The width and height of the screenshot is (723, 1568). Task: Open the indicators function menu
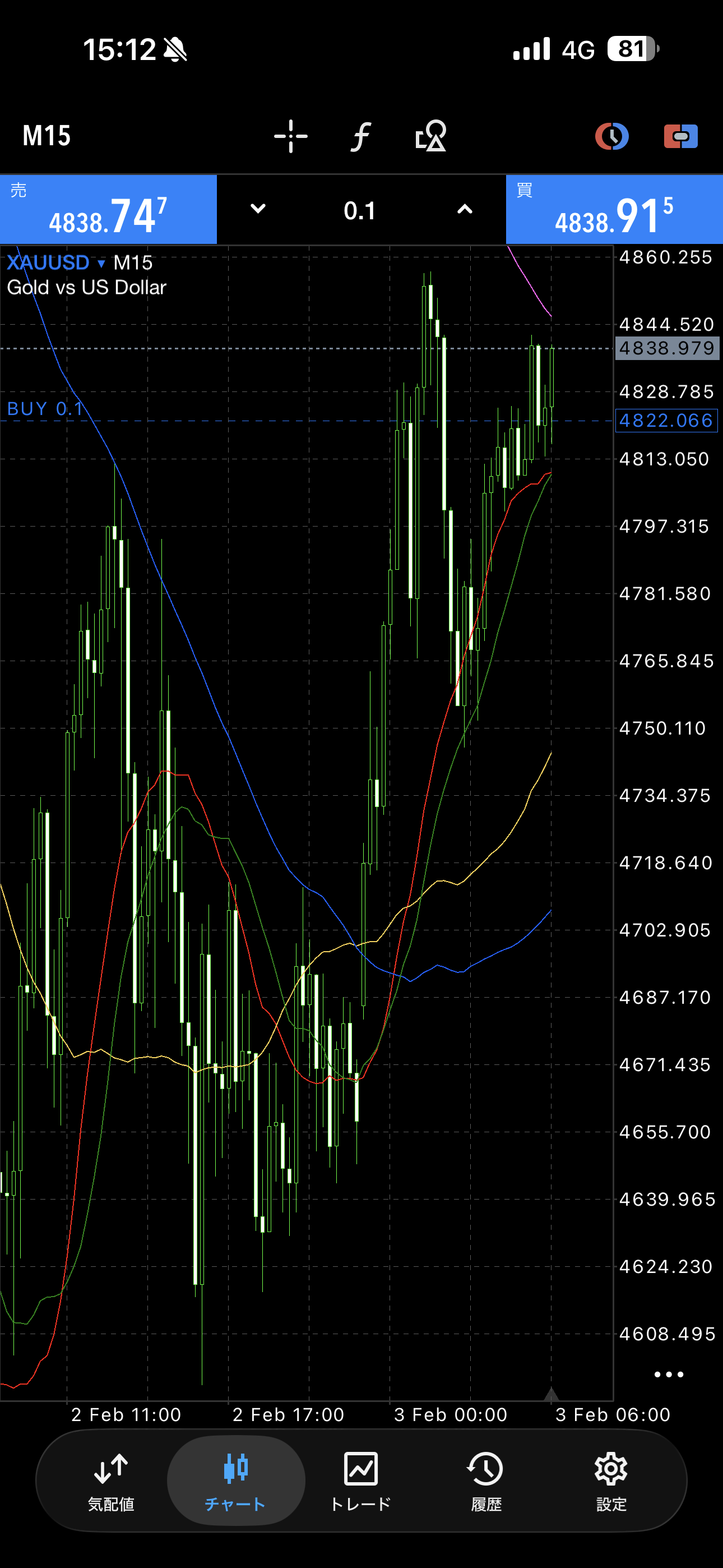pos(361,136)
